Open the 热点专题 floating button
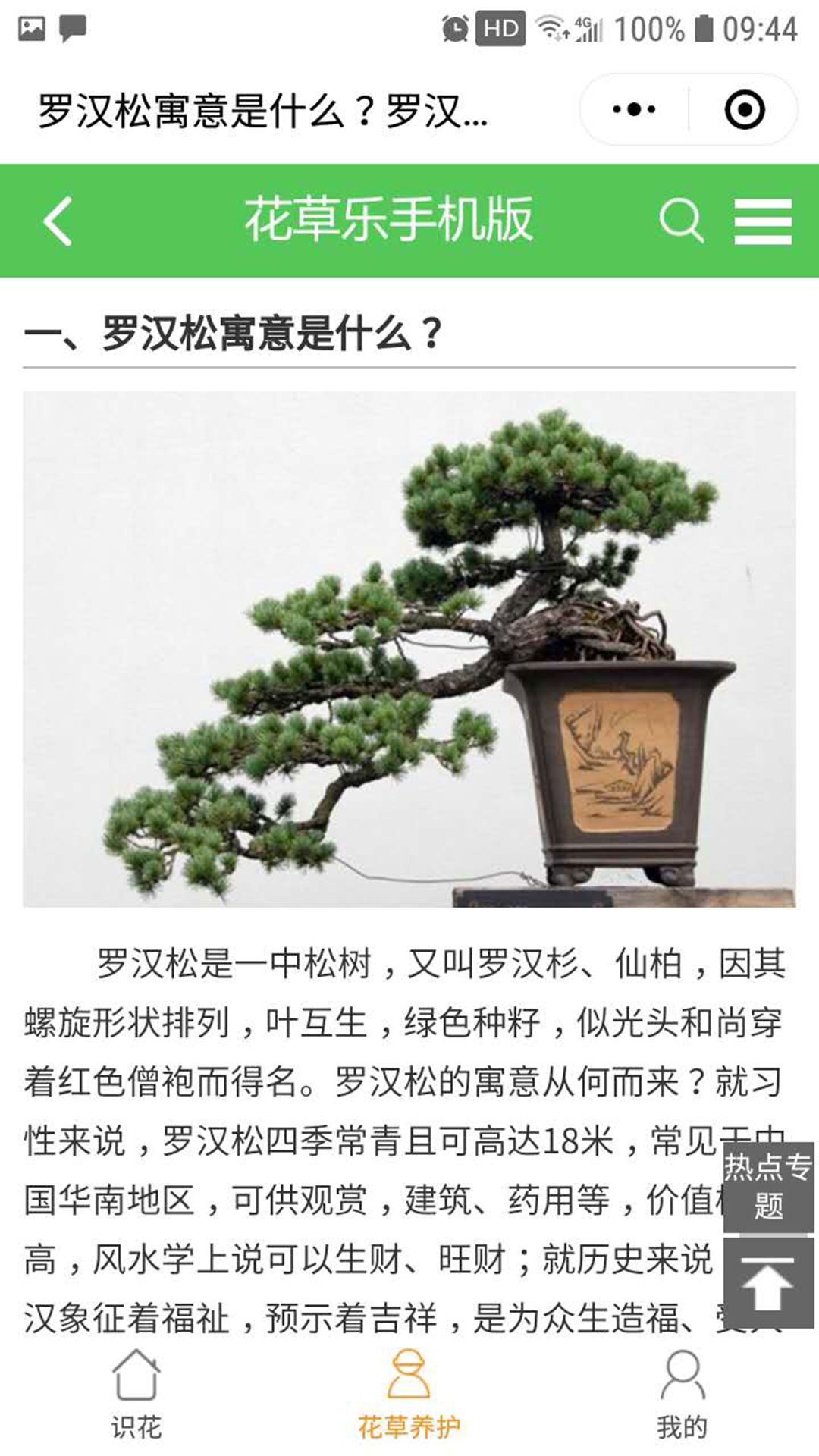819x1456 pixels. coord(767,1187)
